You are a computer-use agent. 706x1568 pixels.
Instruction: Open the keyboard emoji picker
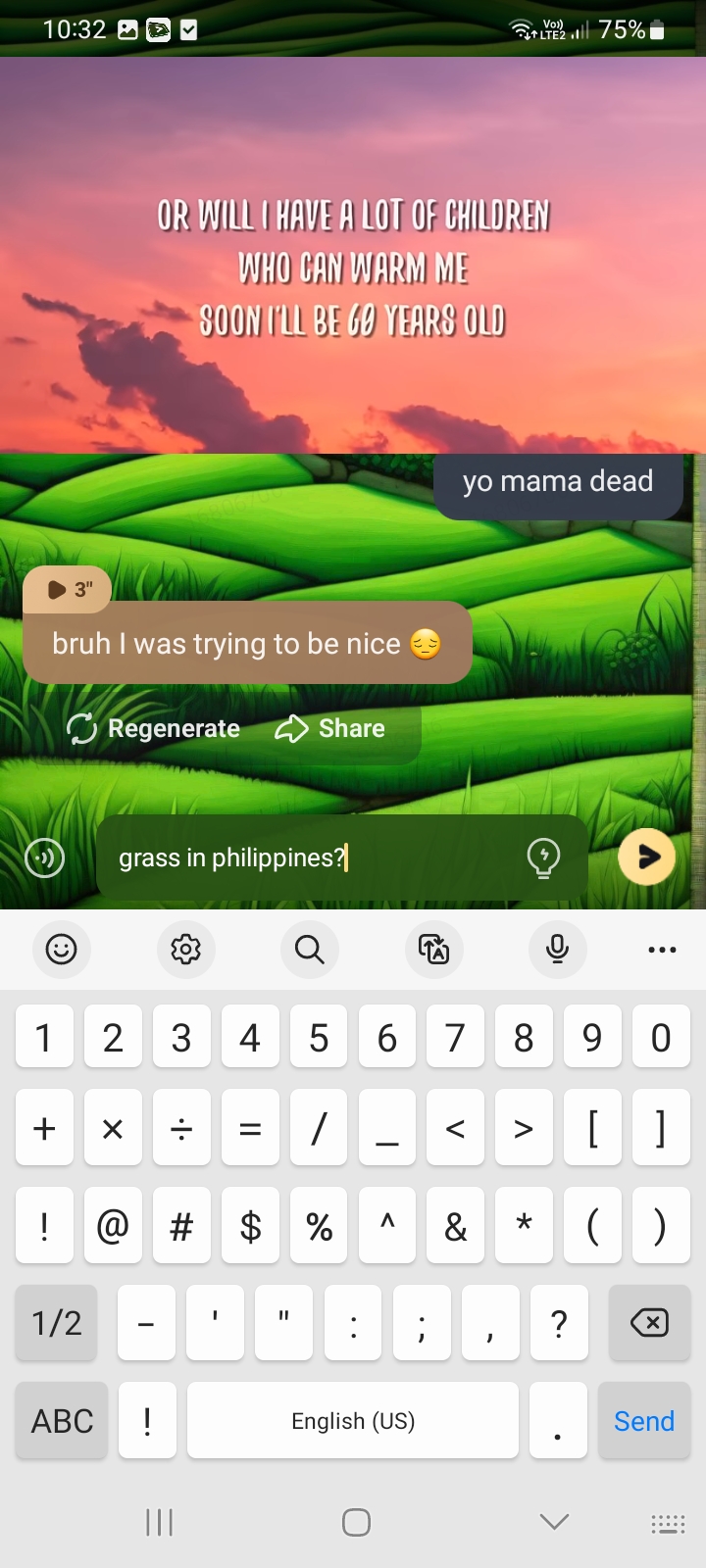[x=61, y=949]
